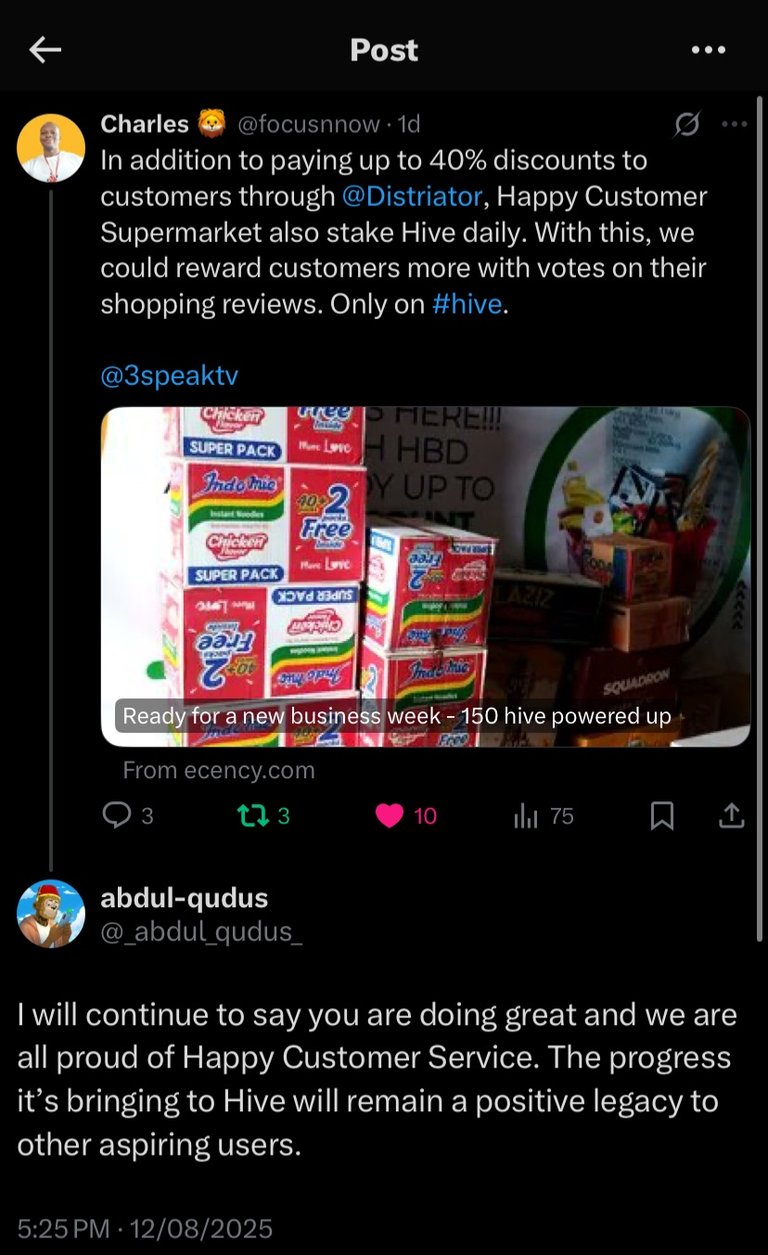Open the Grok icon on Charles's post

point(686,125)
